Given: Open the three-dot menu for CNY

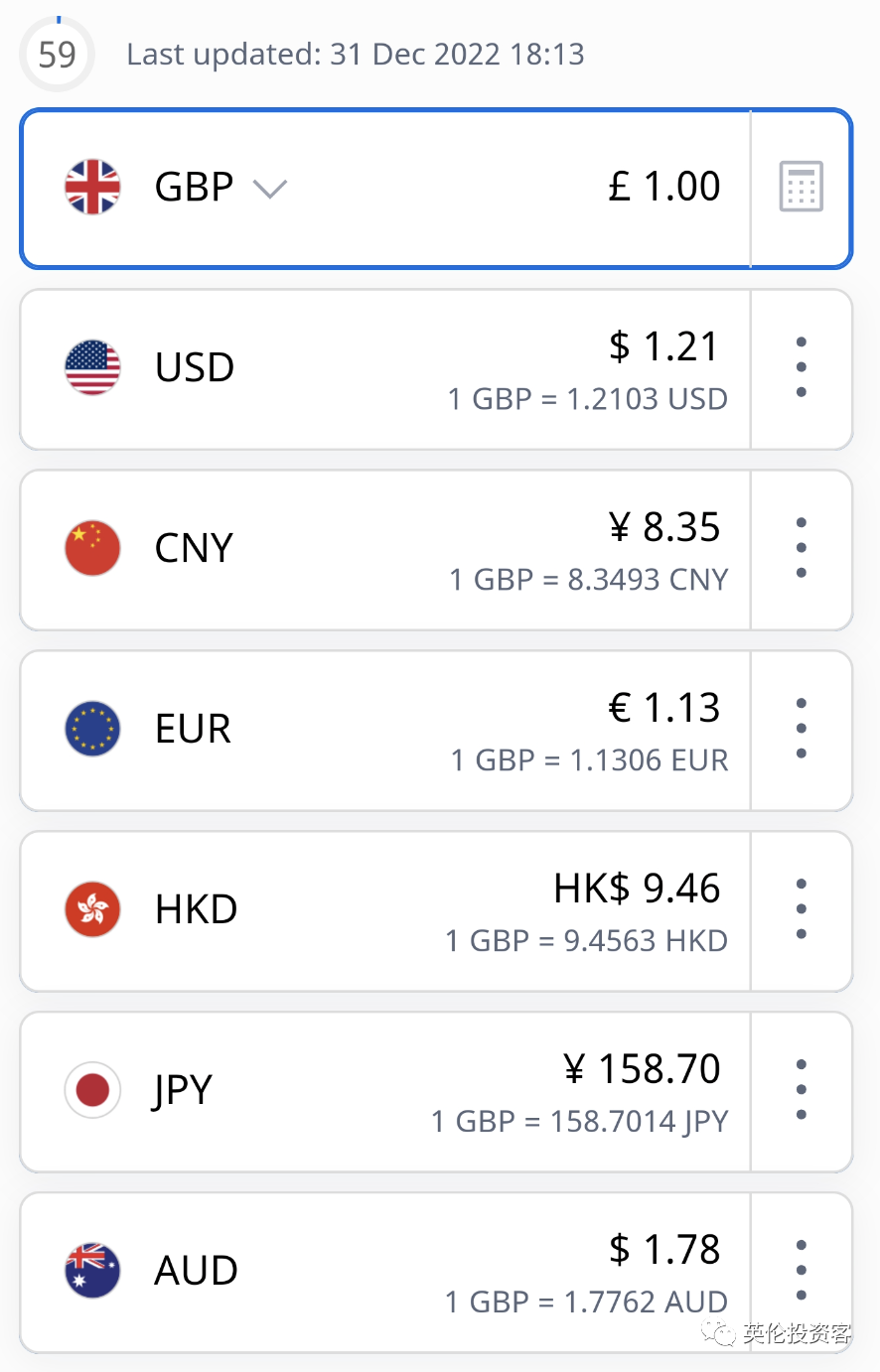Looking at the screenshot, I should tap(801, 548).
